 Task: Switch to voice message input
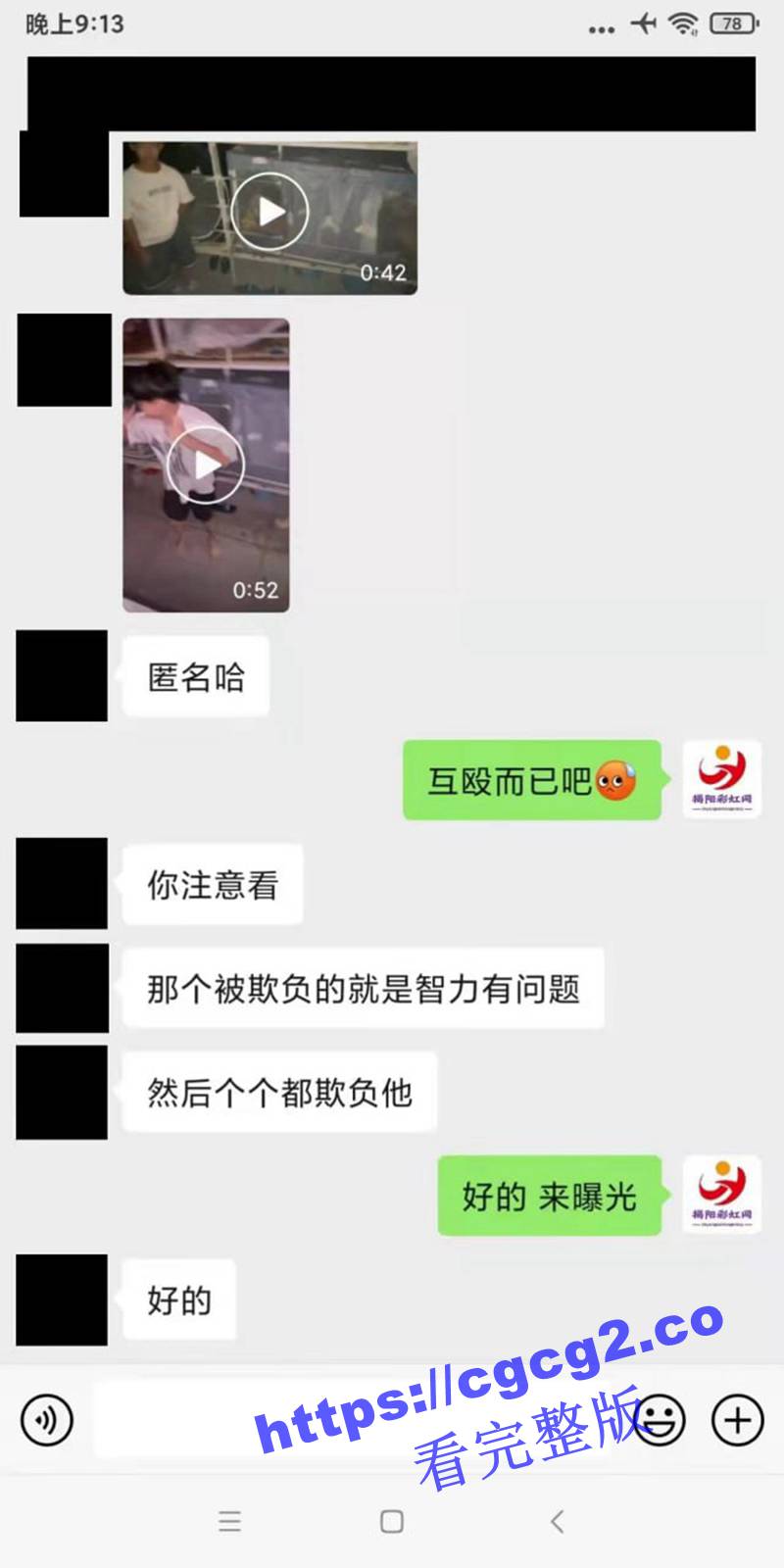tap(46, 1420)
